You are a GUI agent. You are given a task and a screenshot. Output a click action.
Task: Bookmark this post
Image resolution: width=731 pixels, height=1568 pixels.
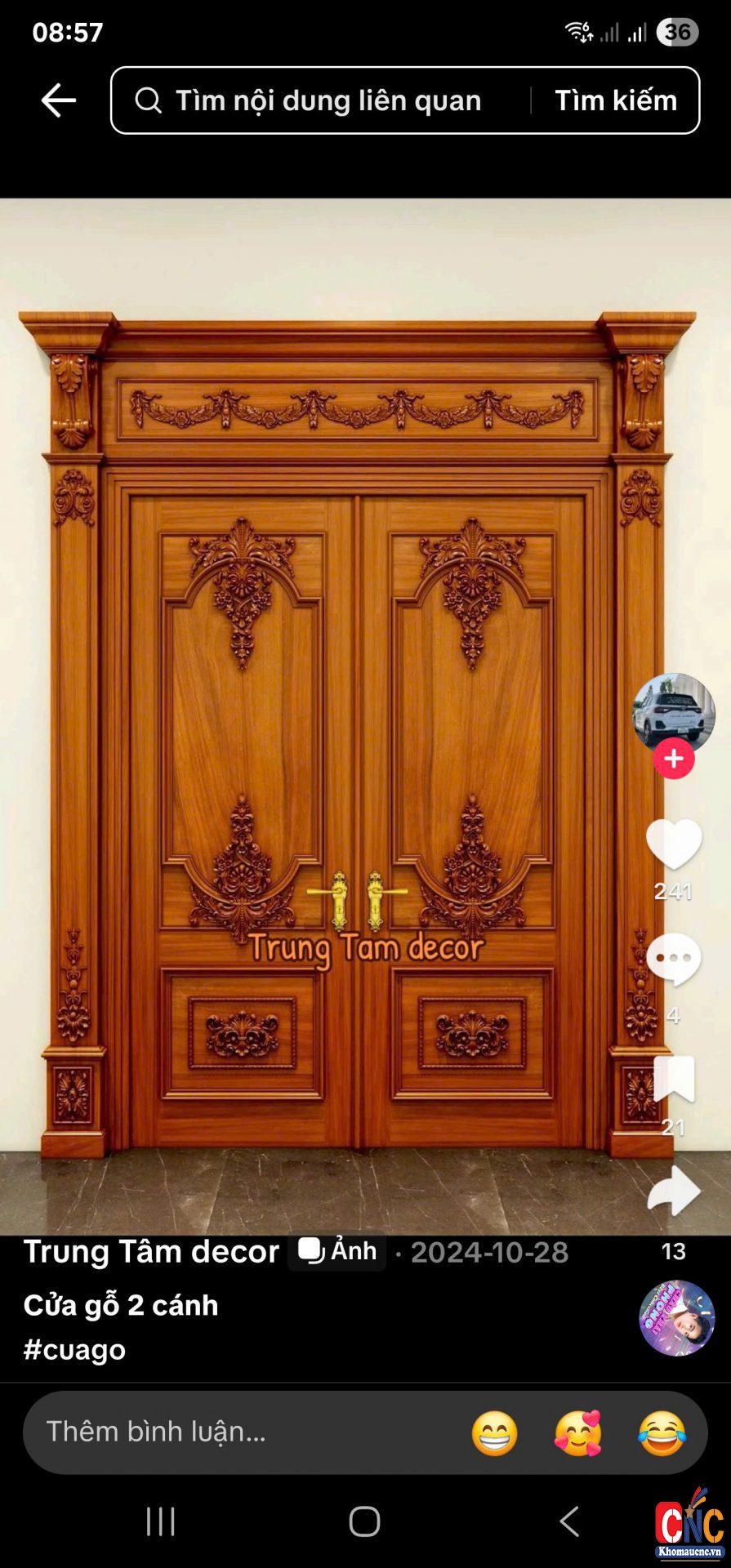tap(673, 1078)
